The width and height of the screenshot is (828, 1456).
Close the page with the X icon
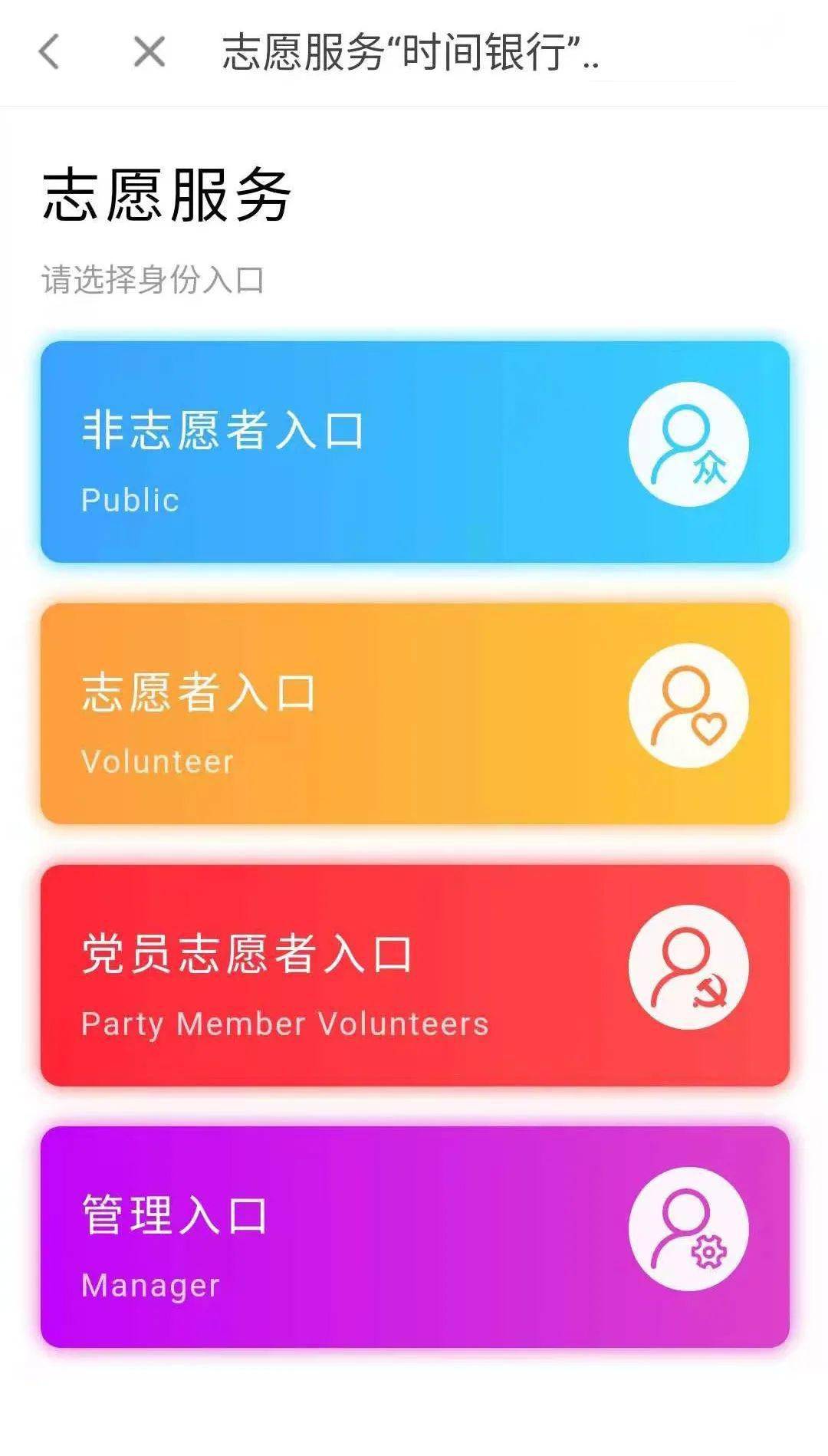tap(149, 52)
